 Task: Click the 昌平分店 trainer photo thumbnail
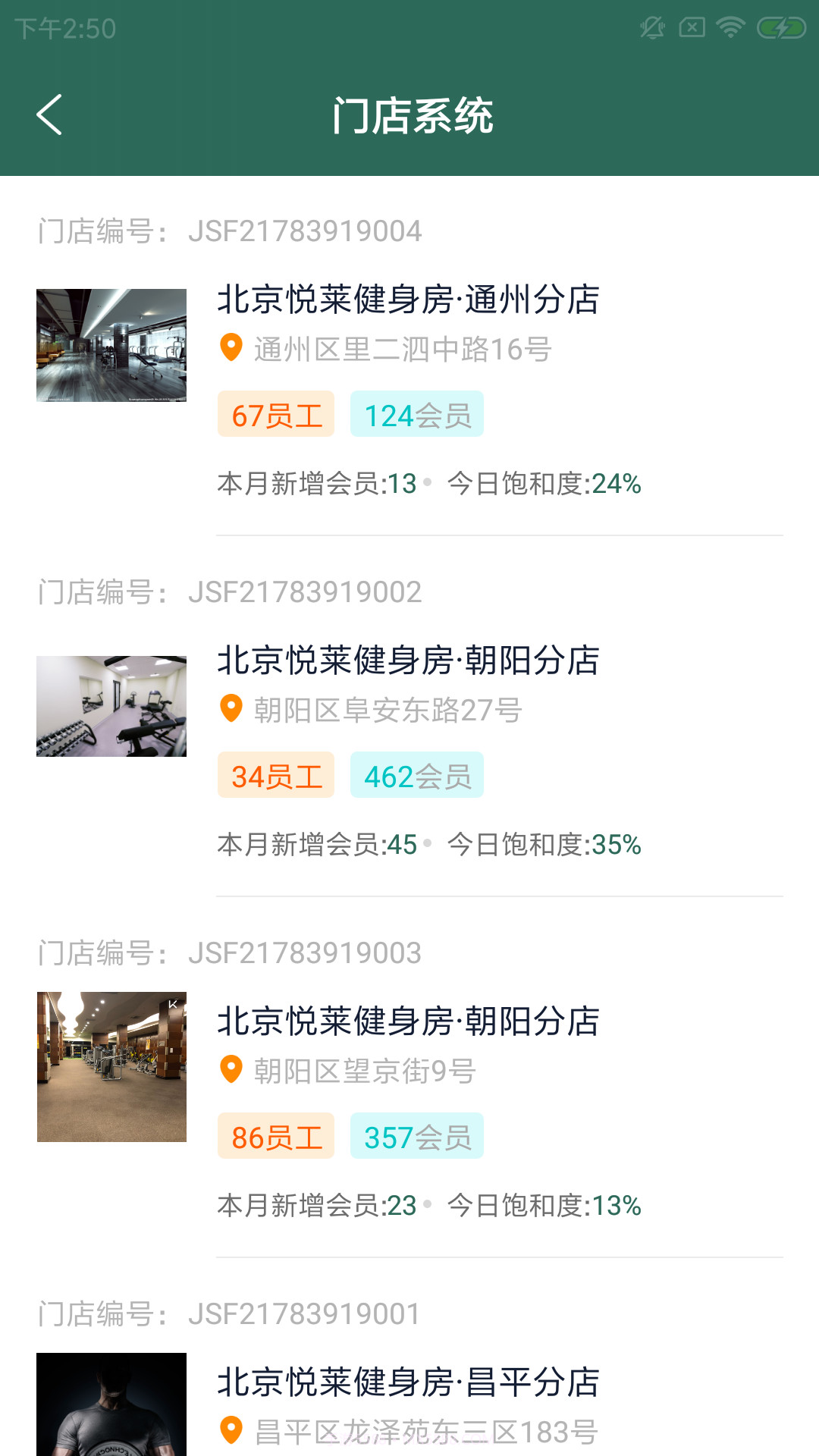point(111,1410)
